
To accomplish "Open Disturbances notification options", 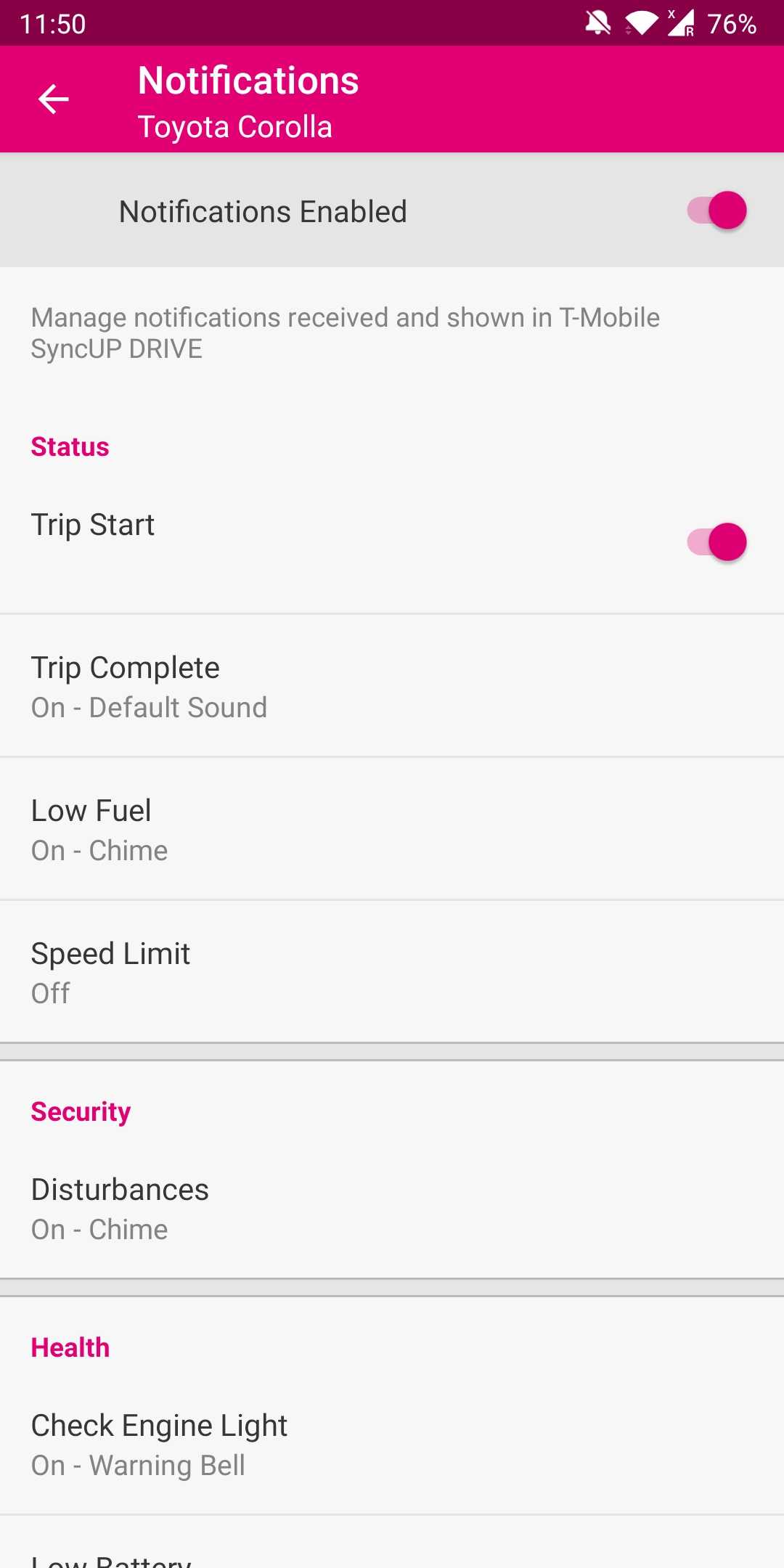I will (392, 1207).
